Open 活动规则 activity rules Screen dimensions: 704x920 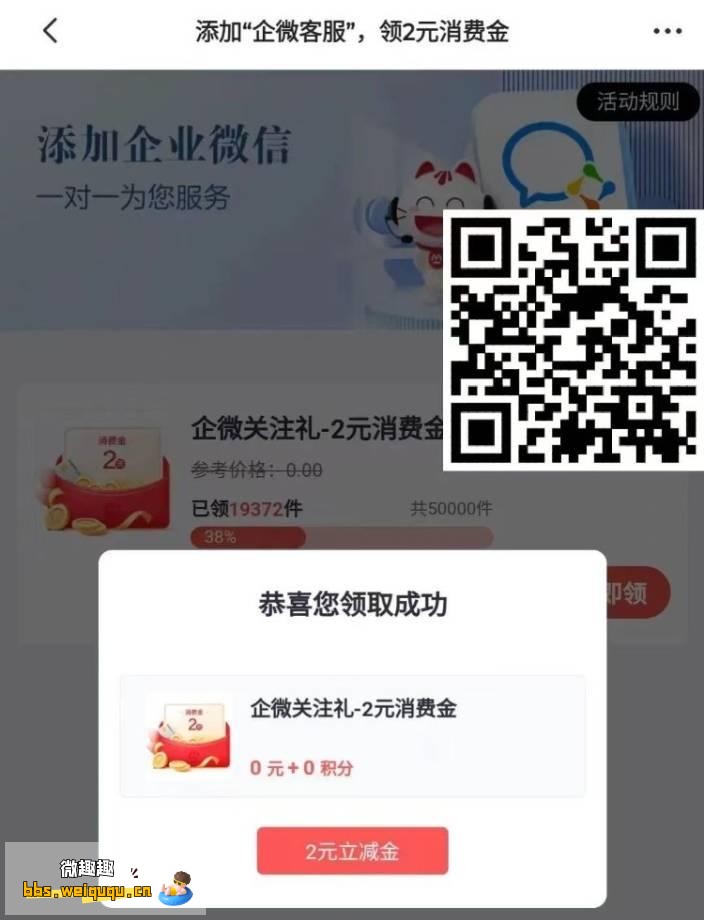pos(637,101)
